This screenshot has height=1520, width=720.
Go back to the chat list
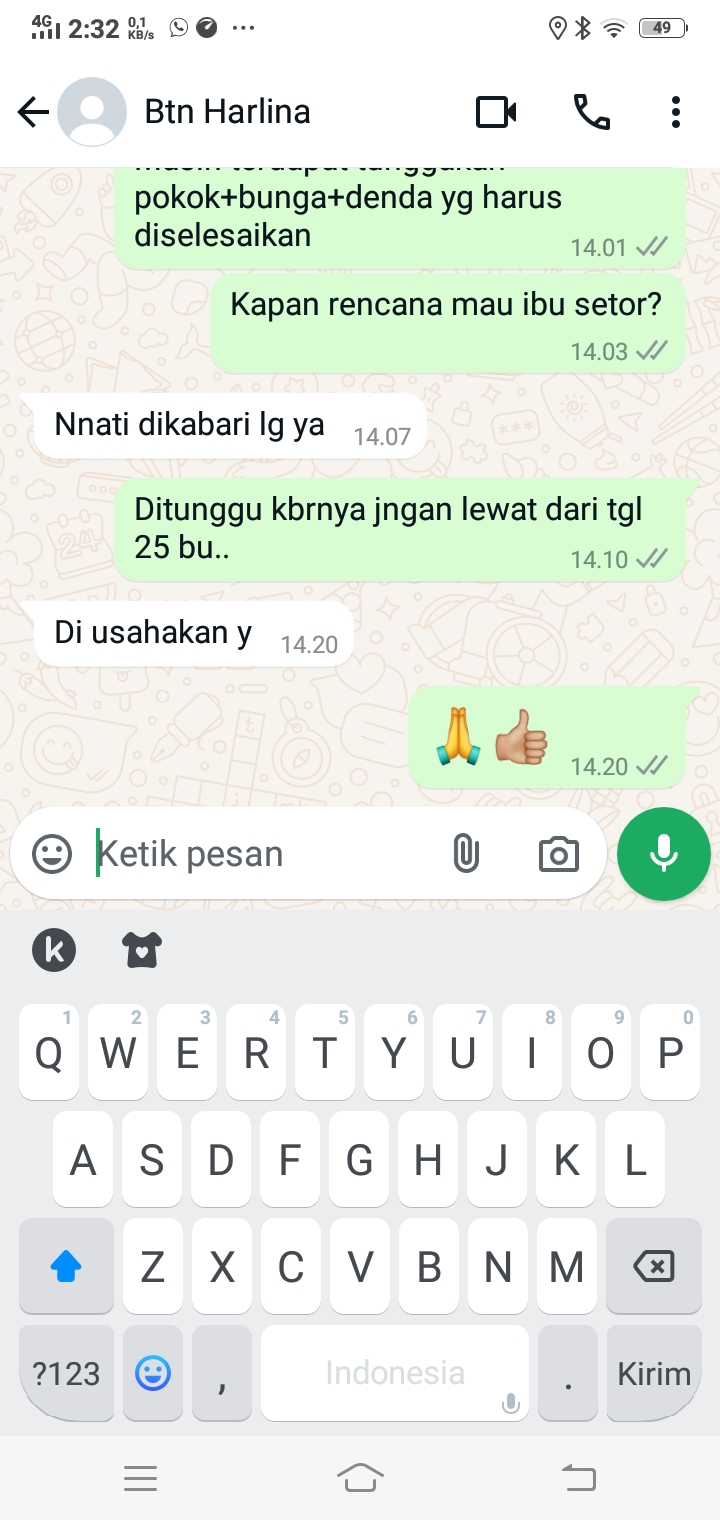click(x=33, y=112)
